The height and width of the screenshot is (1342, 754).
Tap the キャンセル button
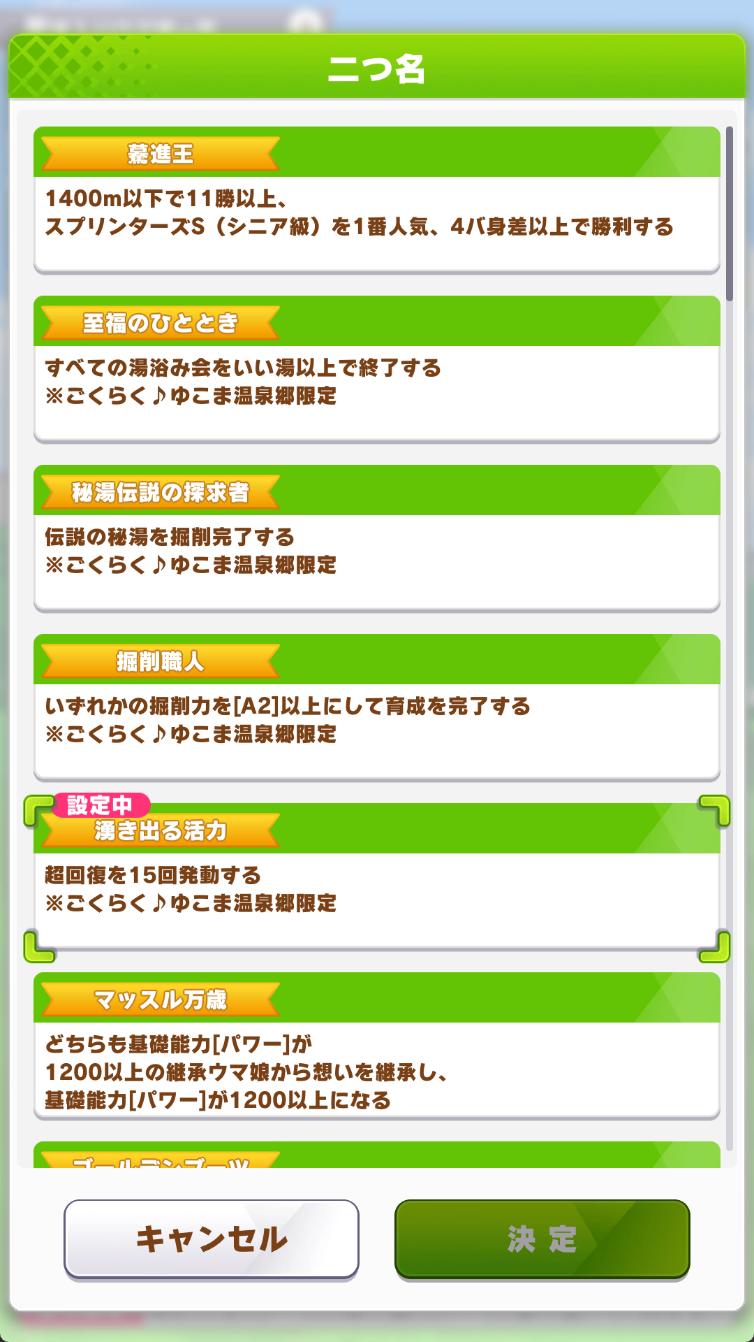click(211, 1239)
